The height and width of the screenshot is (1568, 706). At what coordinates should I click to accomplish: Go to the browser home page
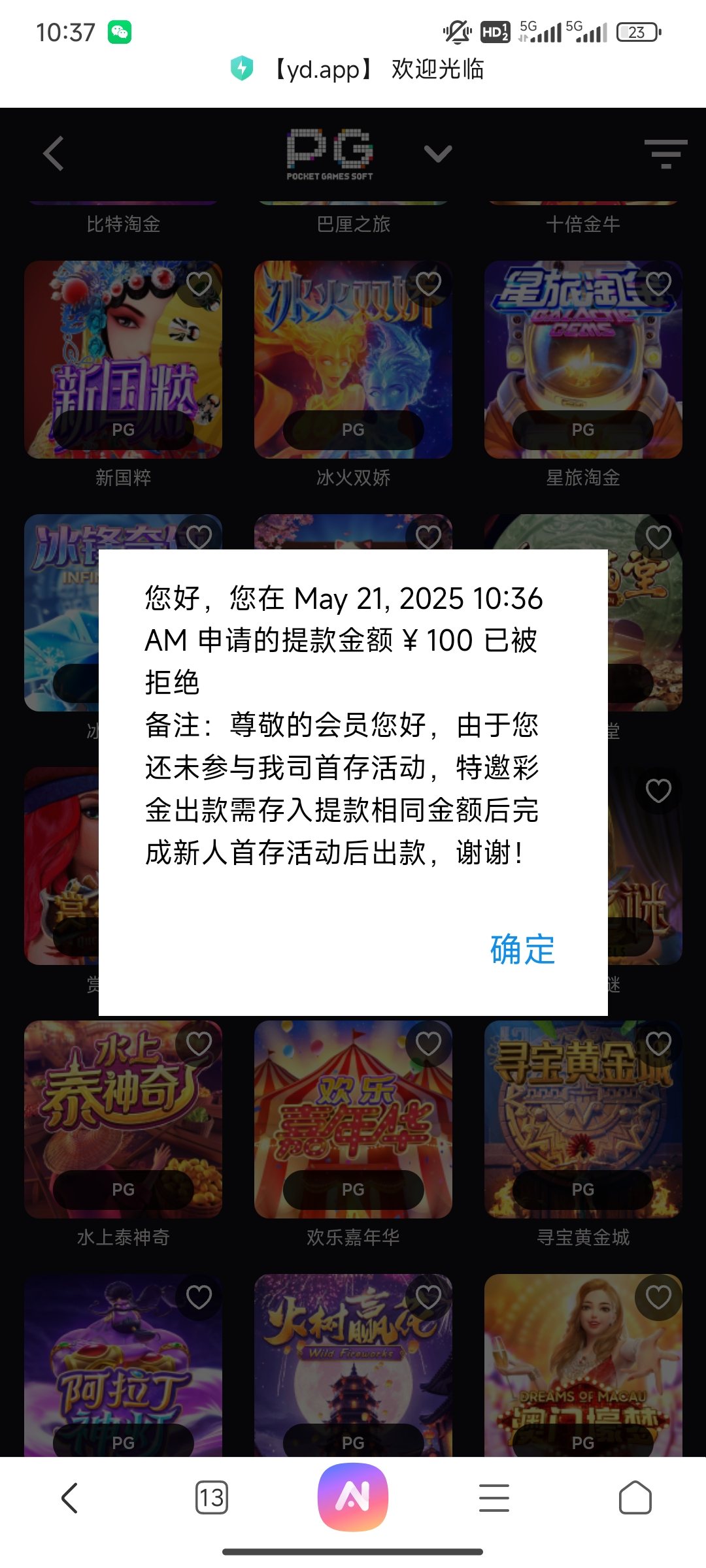pyautogui.click(x=635, y=1497)
